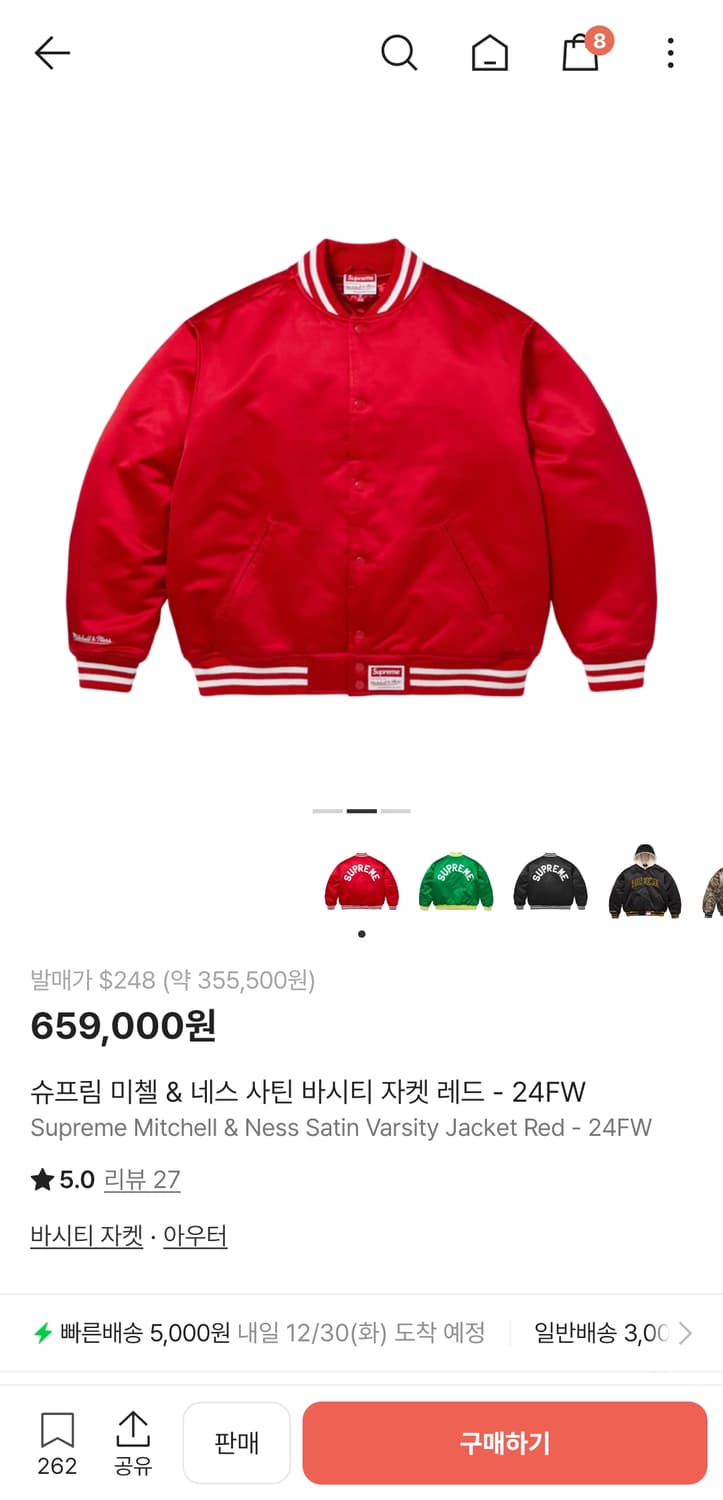The image size is (723, 1500).
Task: Open the search icon
Action: (399, 54)
